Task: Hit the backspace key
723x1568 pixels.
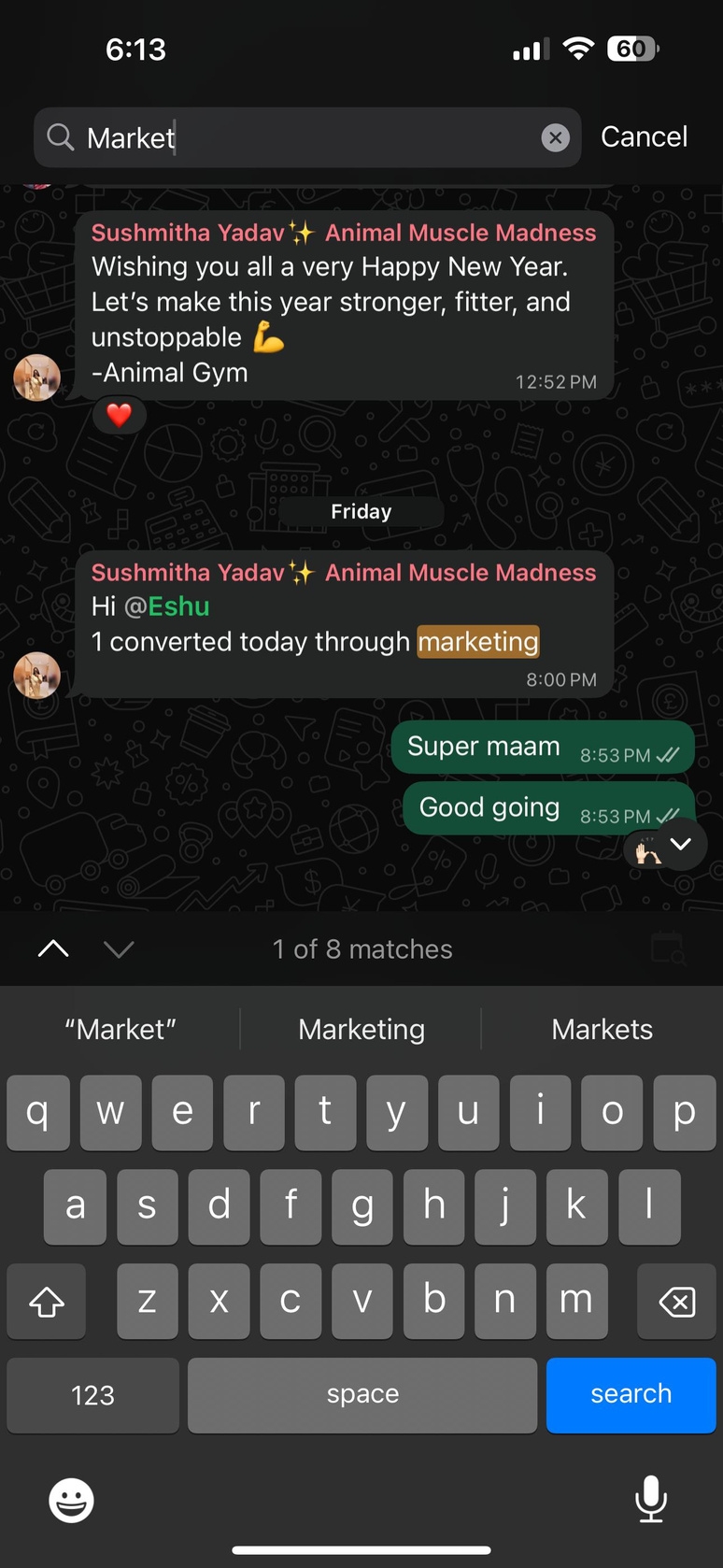Action: (676, 1301)
